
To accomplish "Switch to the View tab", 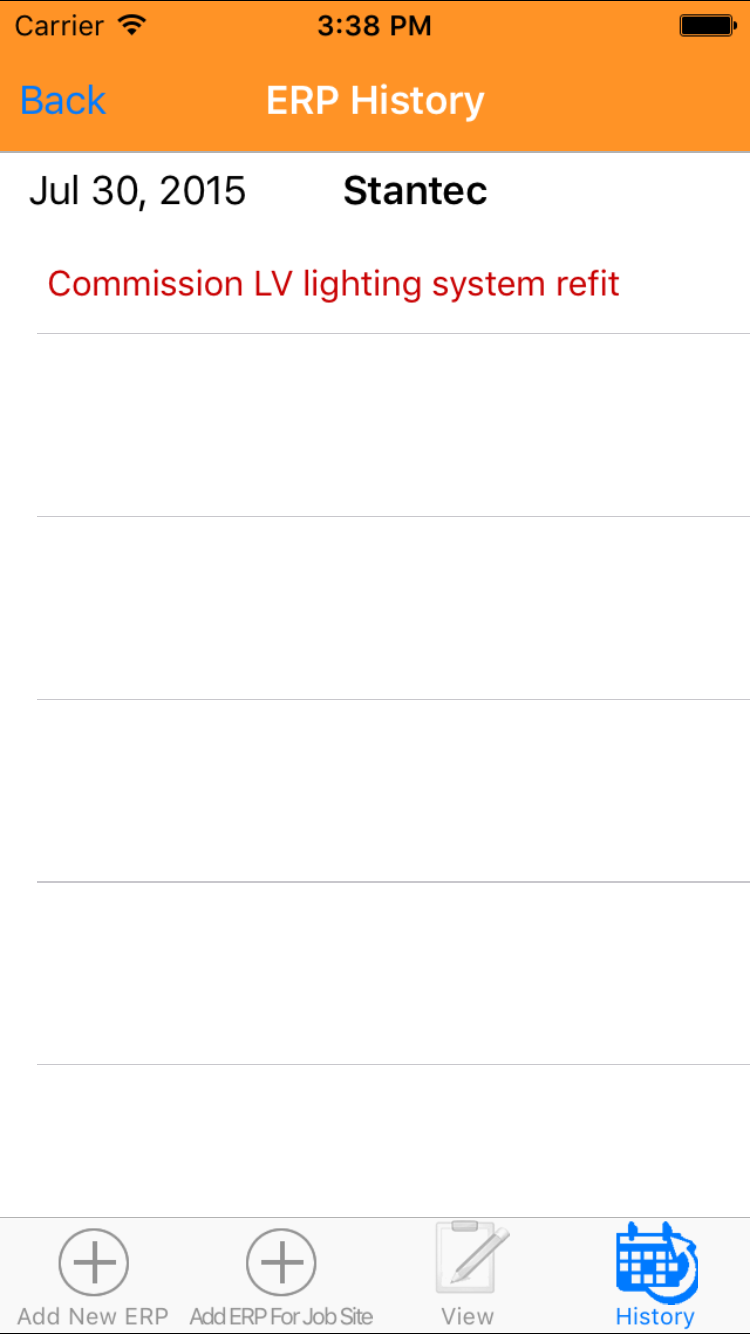I will (x=468, y=1276).
